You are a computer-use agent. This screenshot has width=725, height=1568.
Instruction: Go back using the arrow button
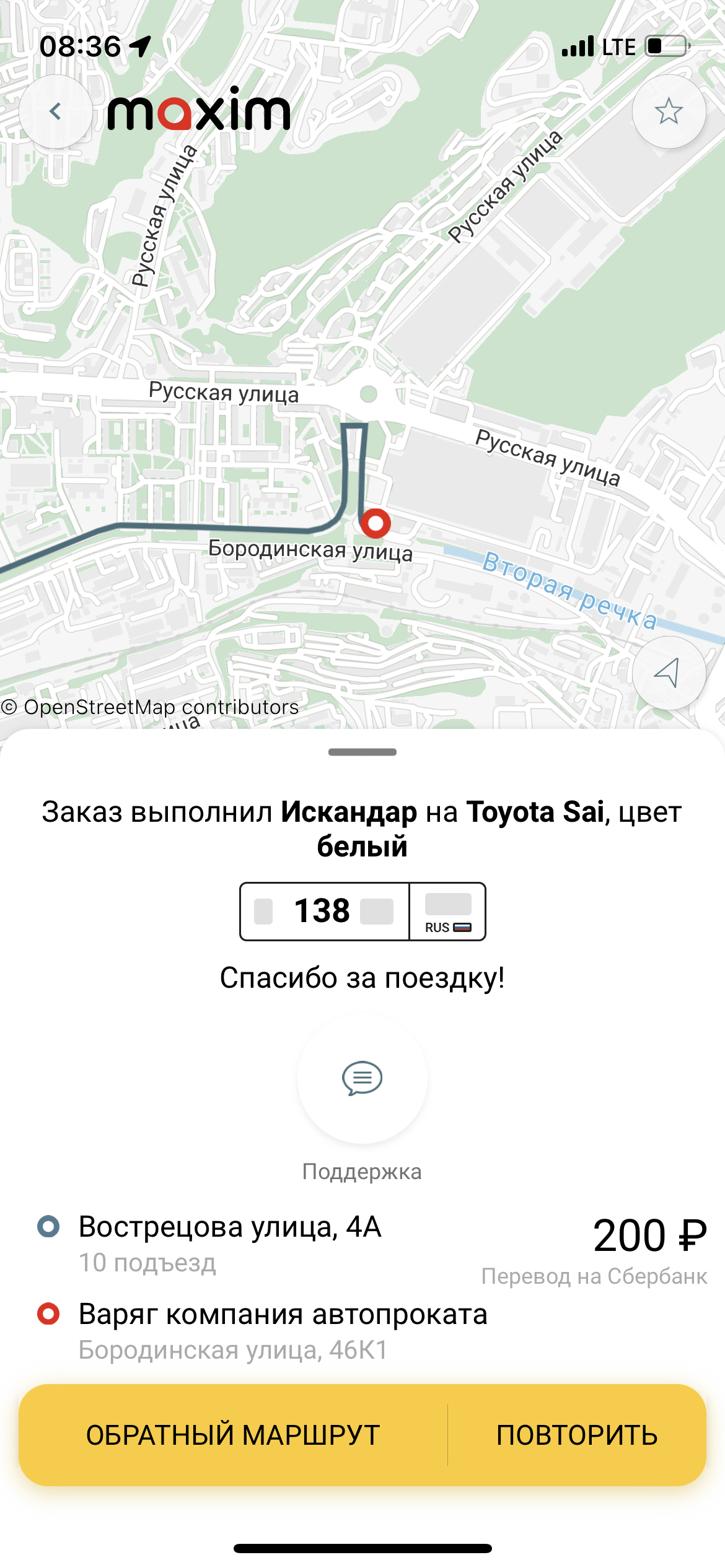56,111
